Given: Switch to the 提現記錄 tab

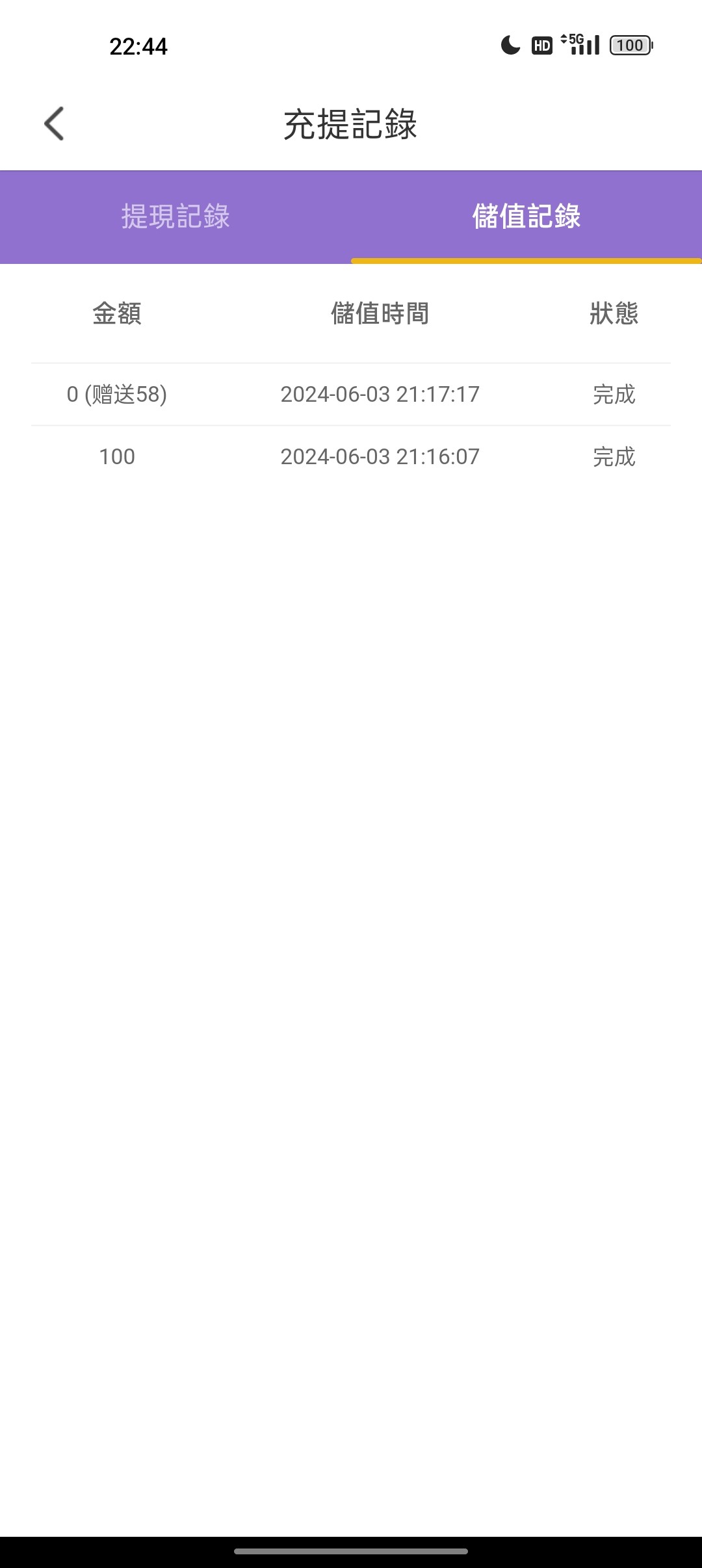Looking at the screenshot, I should coord(175,217).
